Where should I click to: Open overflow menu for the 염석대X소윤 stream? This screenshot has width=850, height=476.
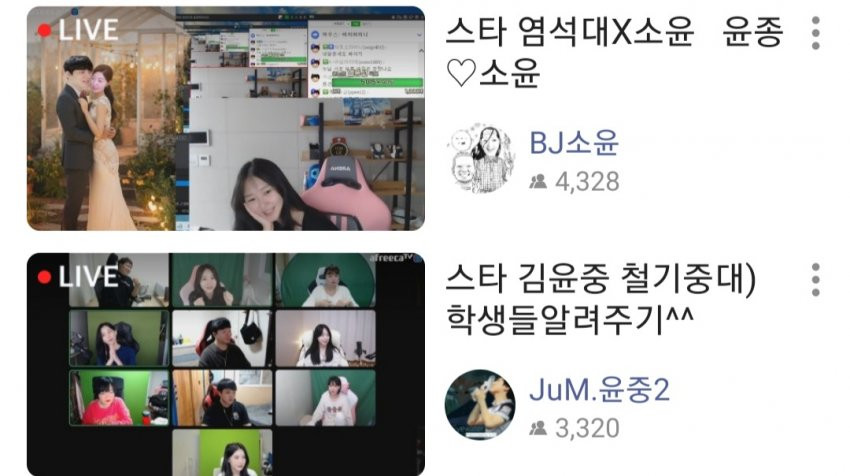816,34
